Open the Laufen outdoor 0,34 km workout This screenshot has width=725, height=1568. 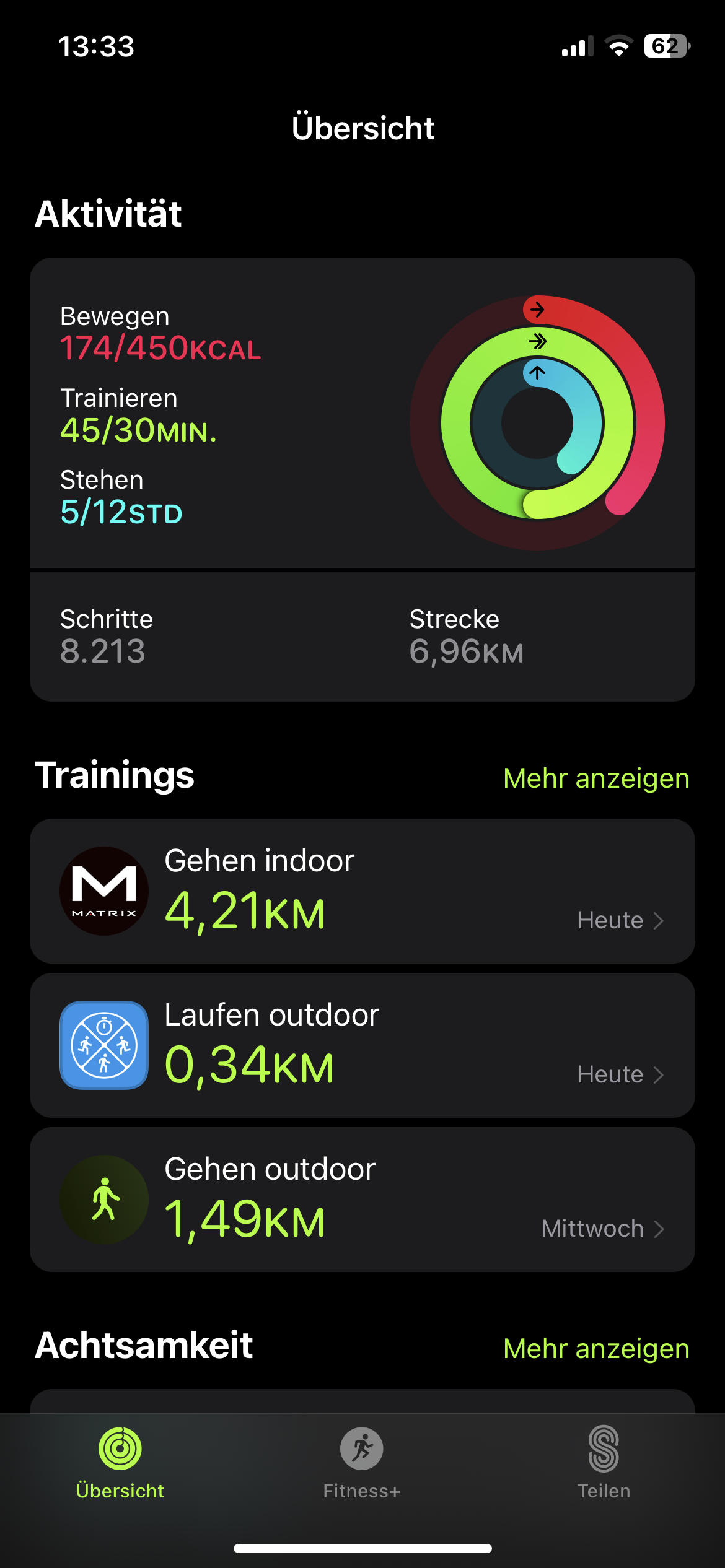tap(362, 1045)
